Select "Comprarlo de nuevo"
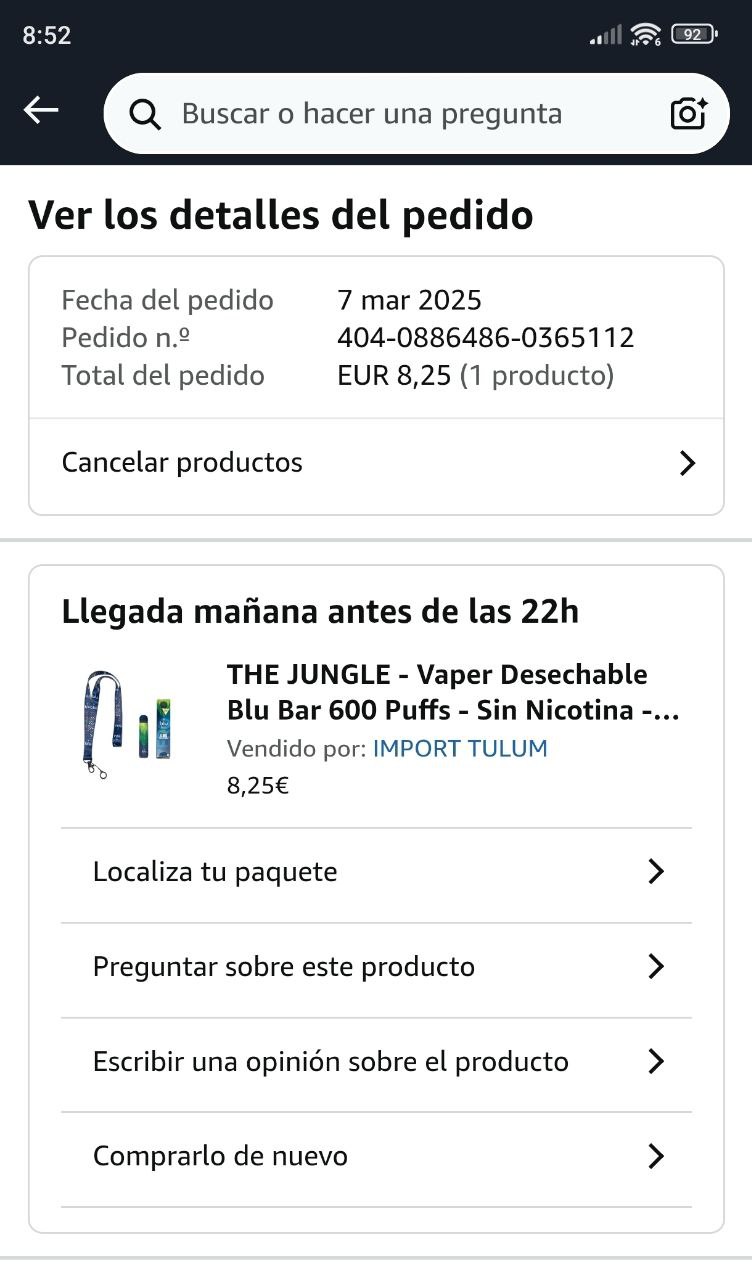Screen dimensions: 752x1280 coord(376,1157)
